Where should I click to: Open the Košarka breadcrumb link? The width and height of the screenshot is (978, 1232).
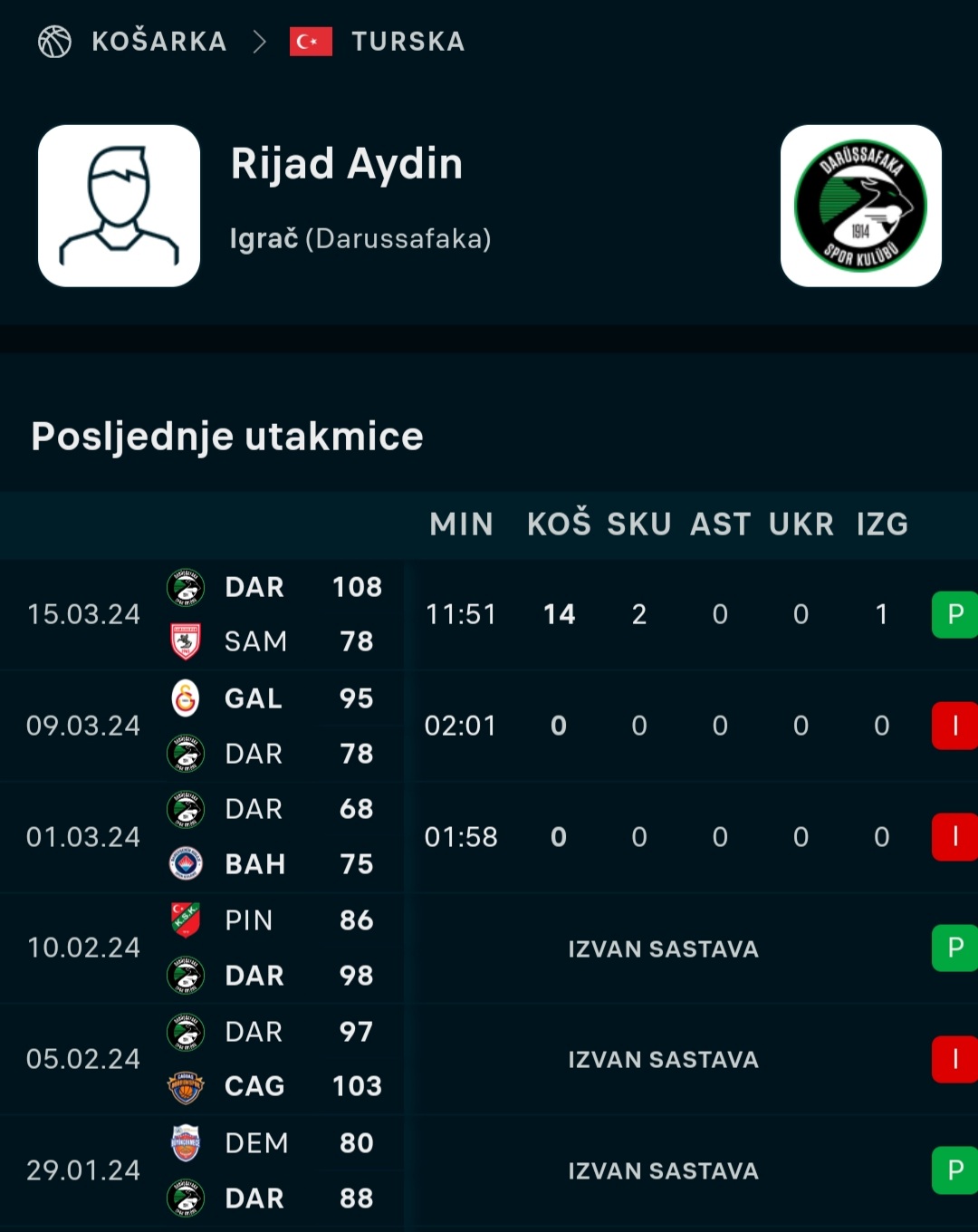(158, 42)
